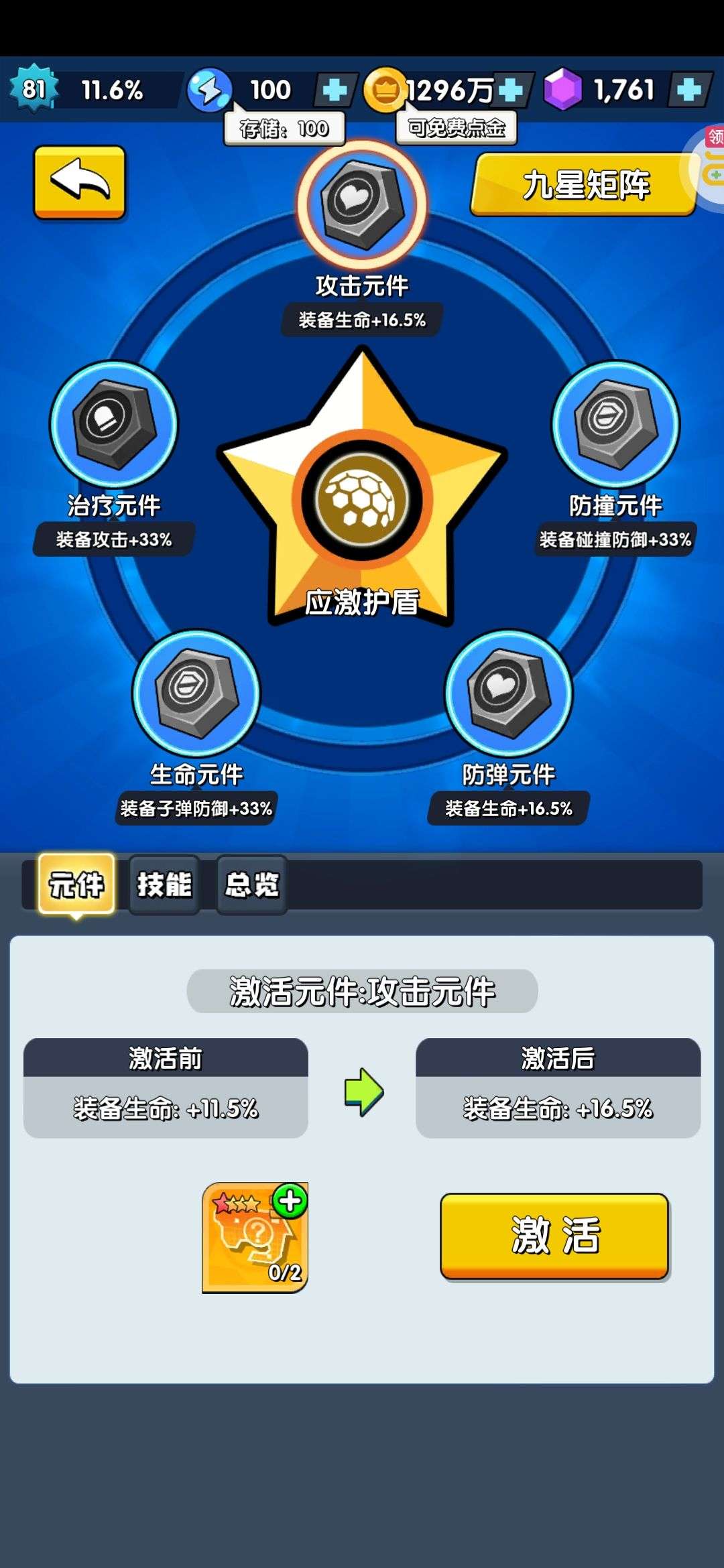
Task: Select the 治疗元件 node
Action: 114,423
